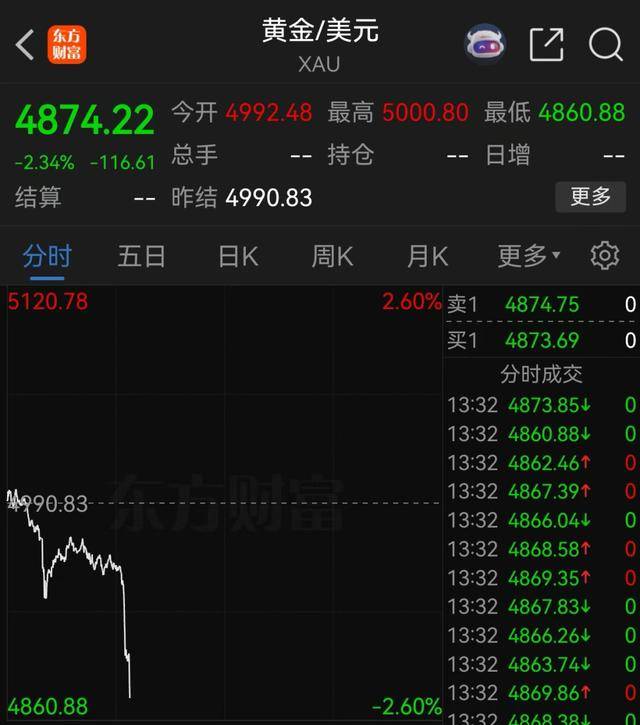Switch to the 五日 chart tab
This screenshot has height=725, width=640.
[141, 256]
